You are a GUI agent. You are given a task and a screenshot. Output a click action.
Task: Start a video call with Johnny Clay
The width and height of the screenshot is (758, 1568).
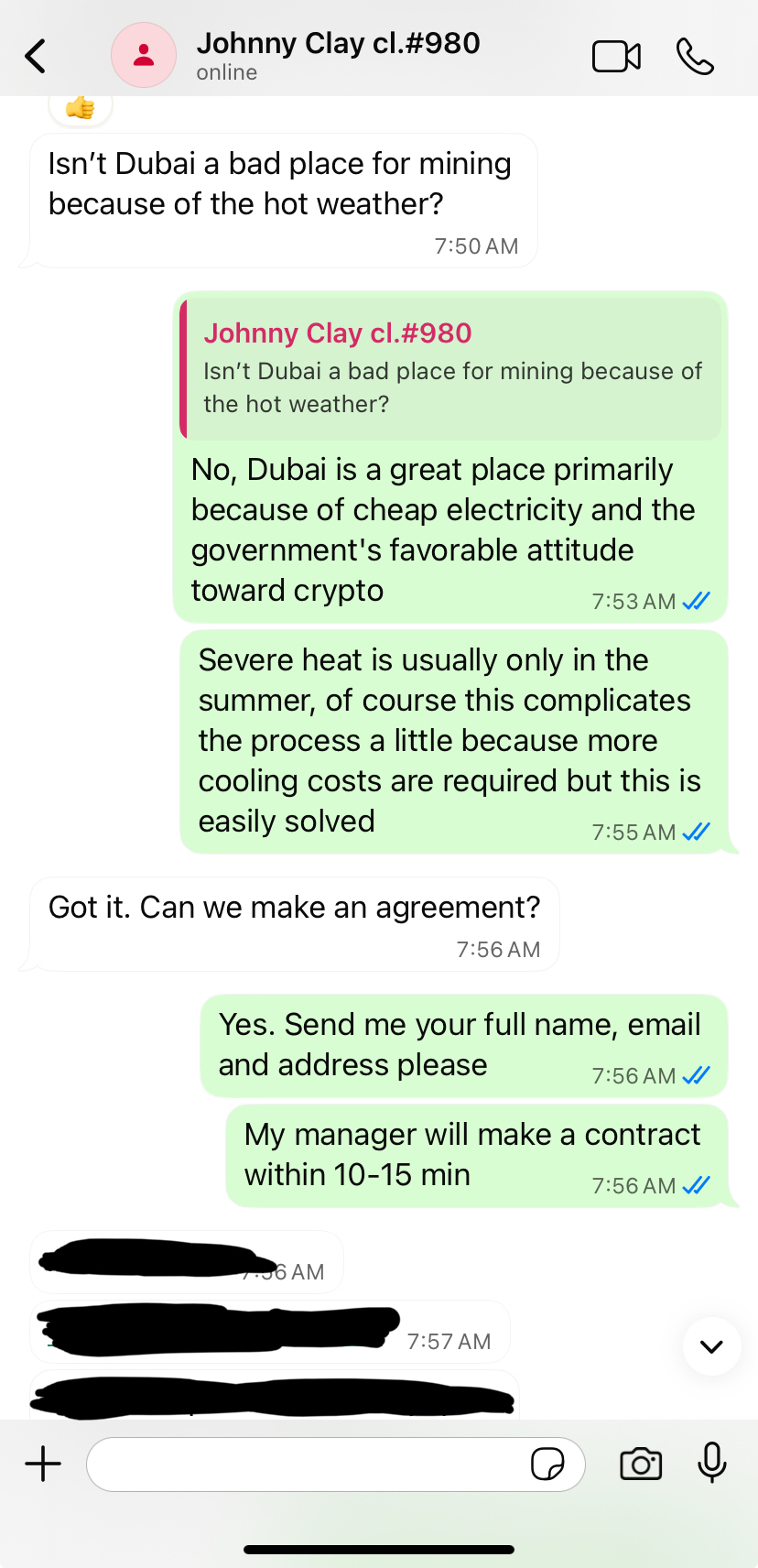pos(616,57)
